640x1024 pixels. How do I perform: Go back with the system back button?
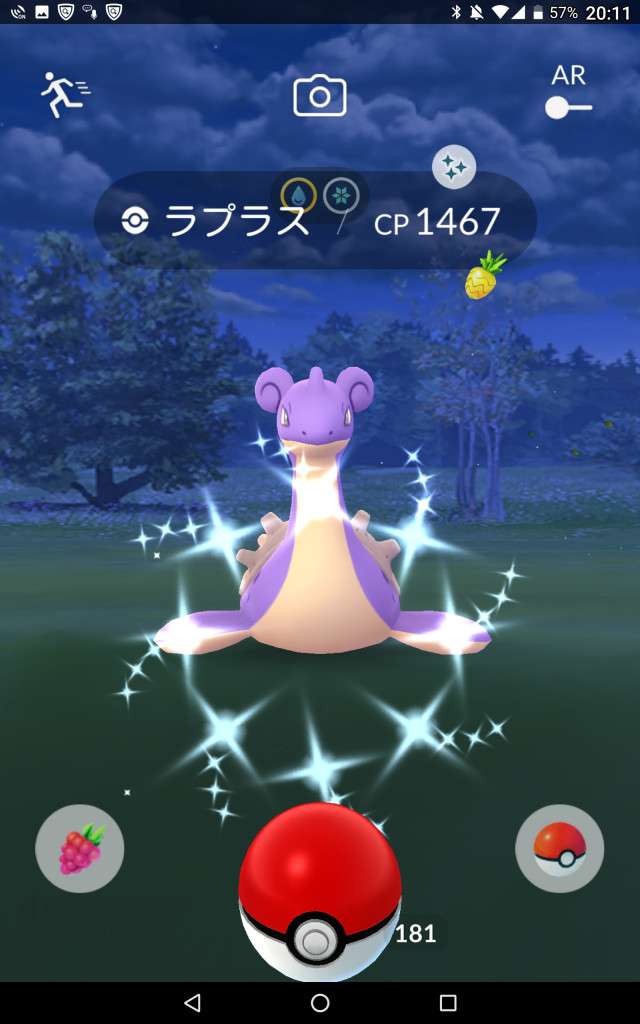(193, 1002)
